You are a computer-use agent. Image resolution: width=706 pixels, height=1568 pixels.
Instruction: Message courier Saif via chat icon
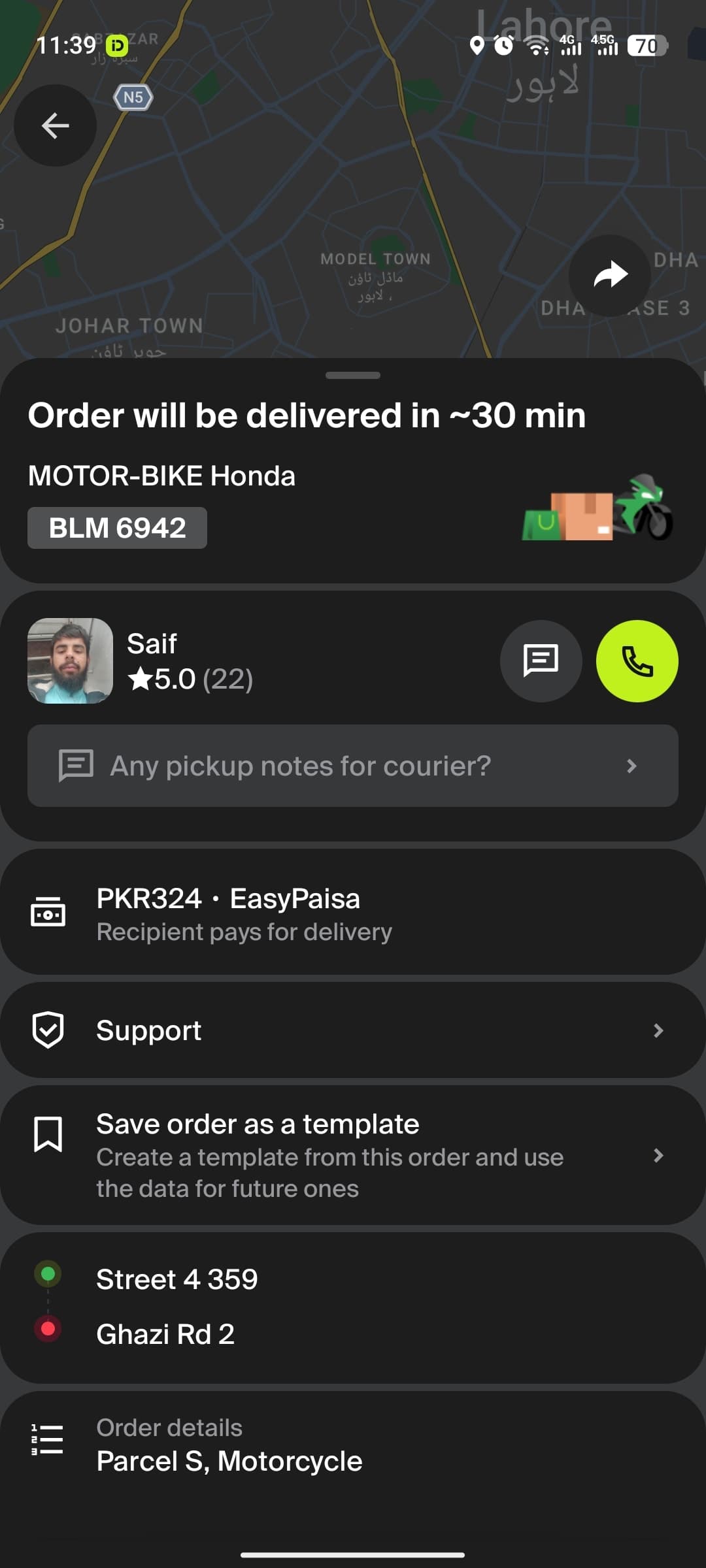coord(541,661)
